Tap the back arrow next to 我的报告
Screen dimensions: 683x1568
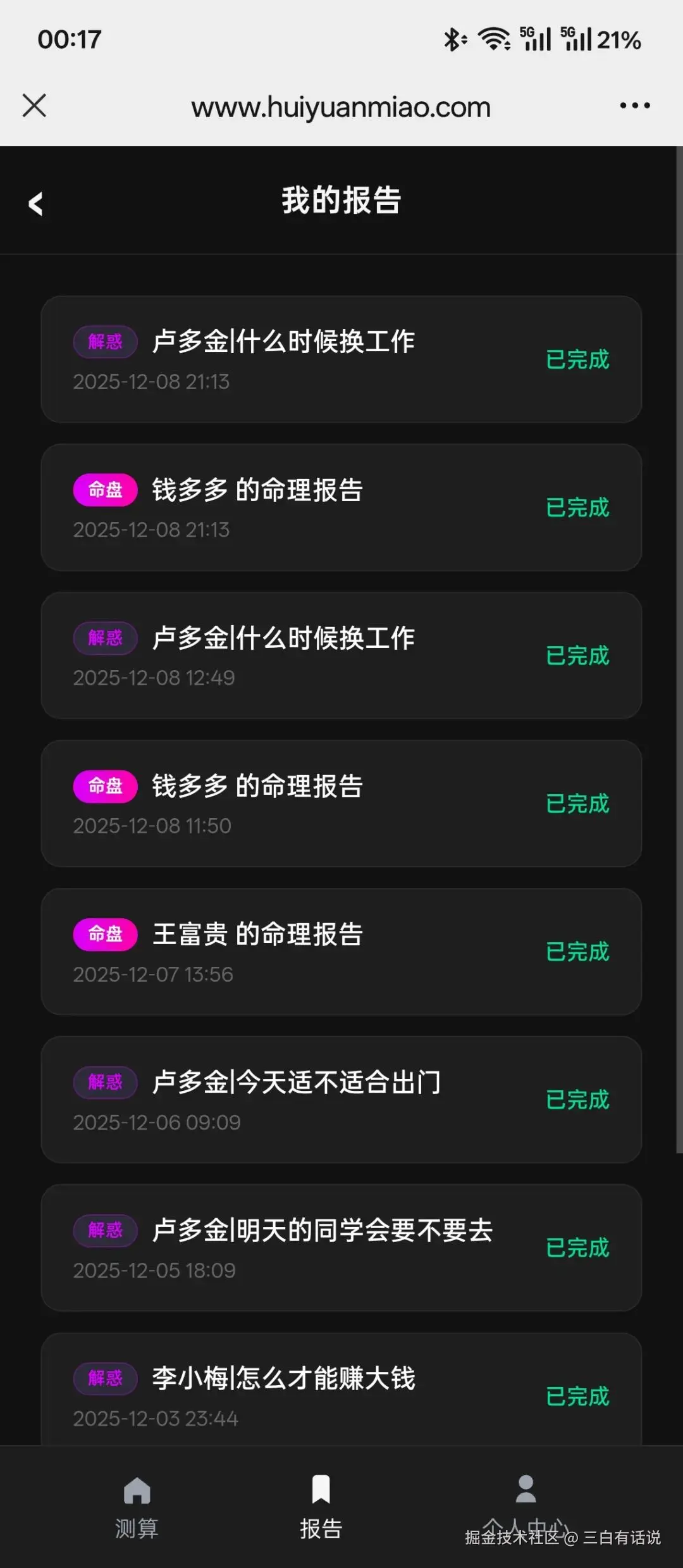click(x=36, y=202)
